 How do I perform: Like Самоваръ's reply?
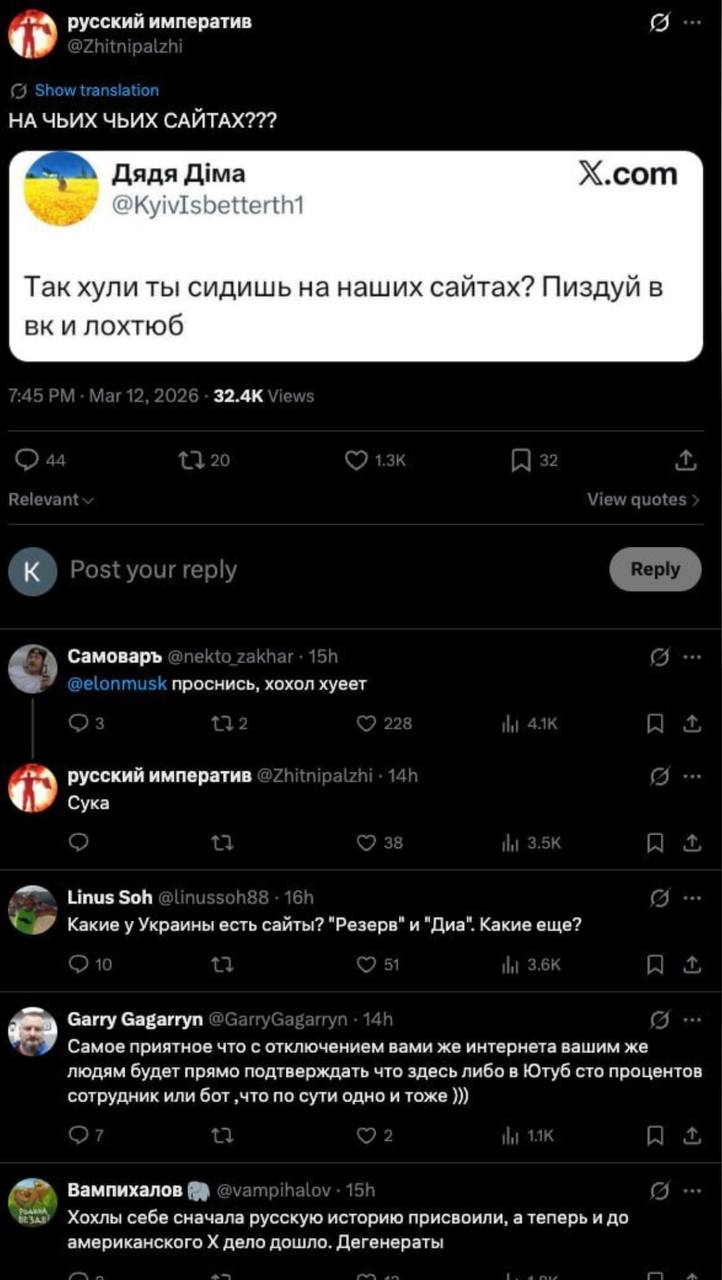(367, 723)
